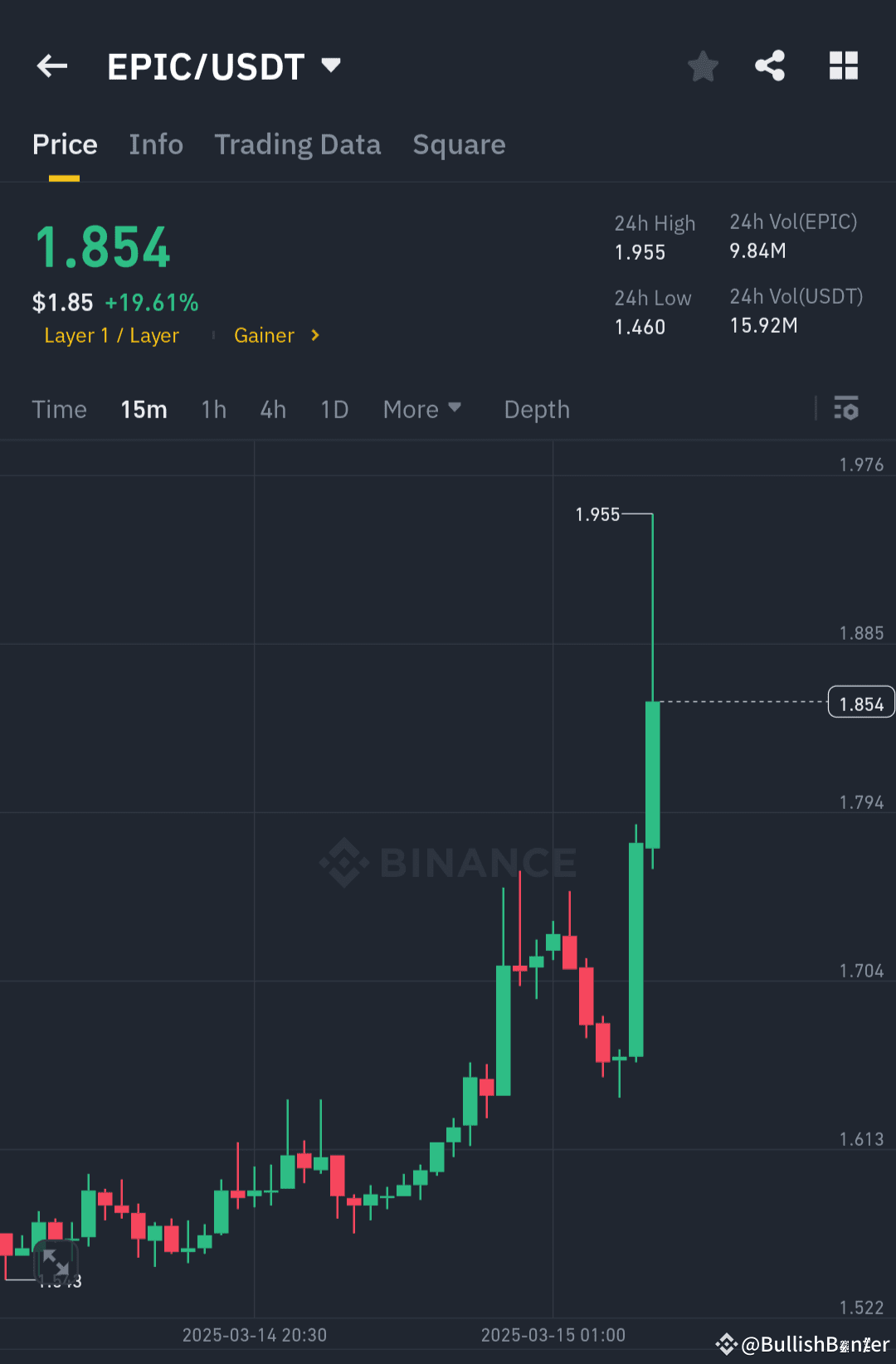This screenshot has height=1364, width=896.
Task: Open the grid layout icon top right
Action: (843, 66)
